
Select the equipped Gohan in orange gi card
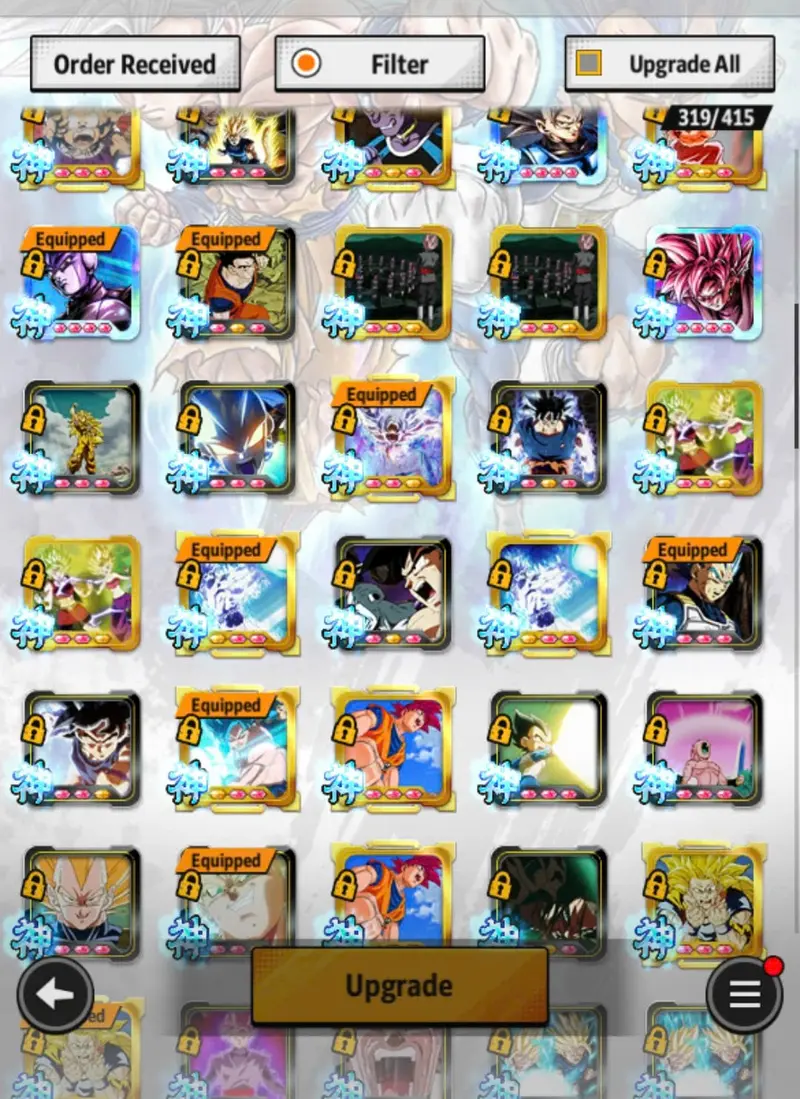(237, 284)
